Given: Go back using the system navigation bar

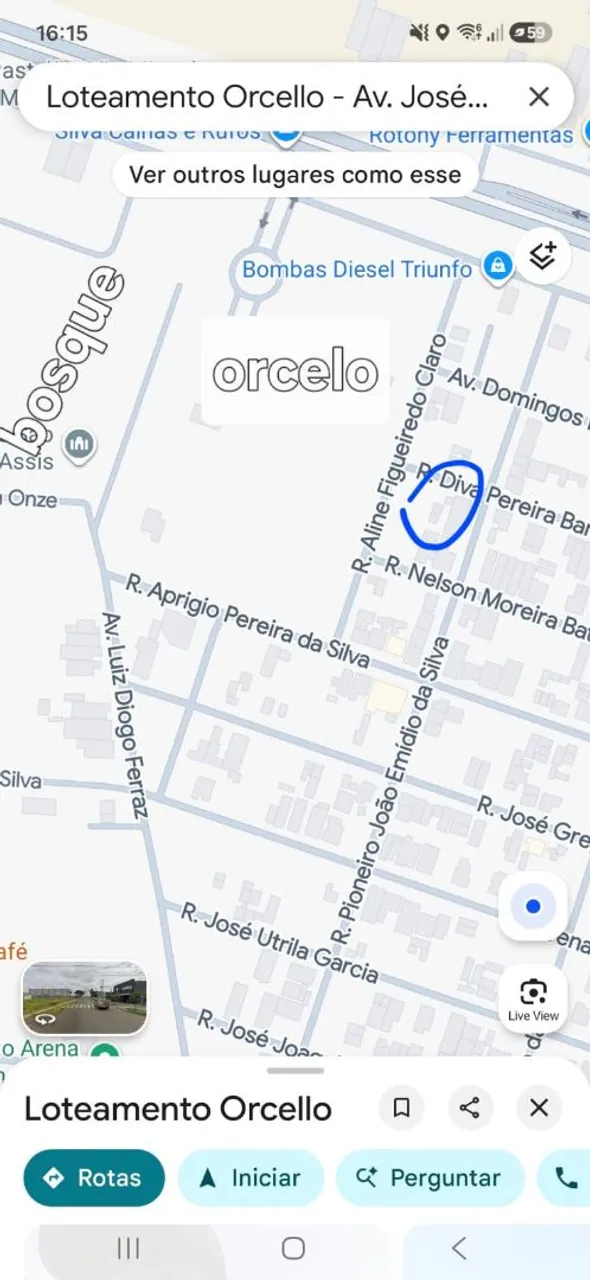Looking at the screenshot, I should click(x=459, y=1248).
